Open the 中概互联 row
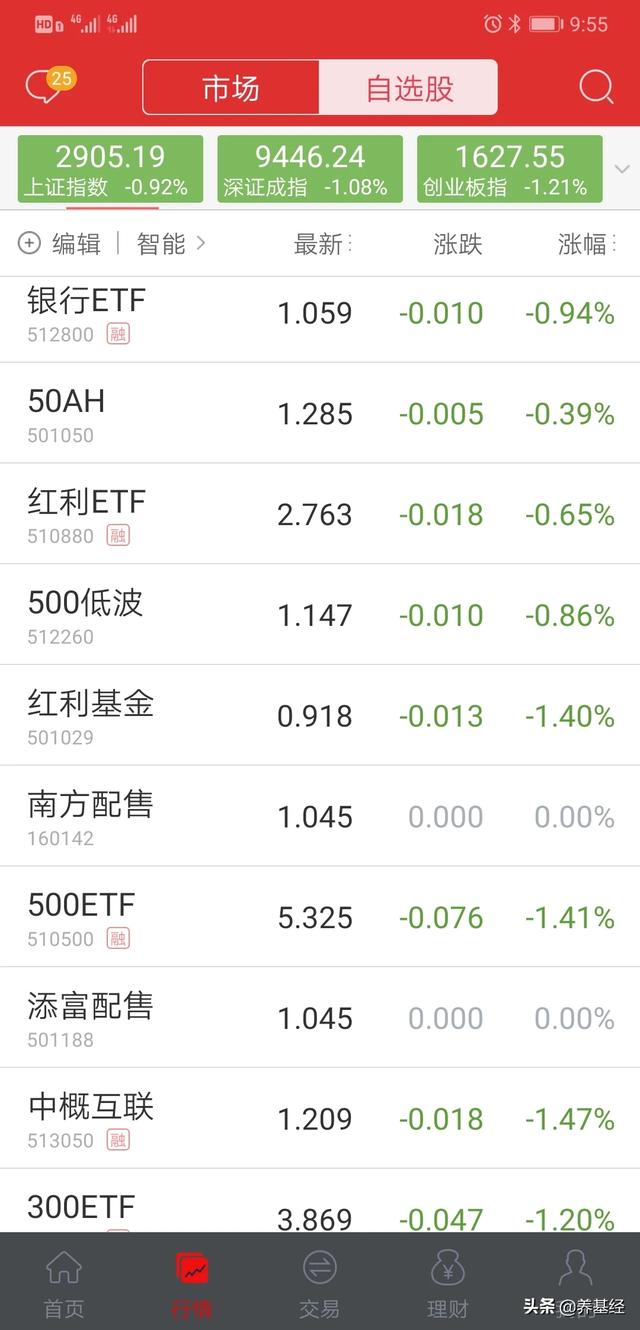 [320, 1118]
